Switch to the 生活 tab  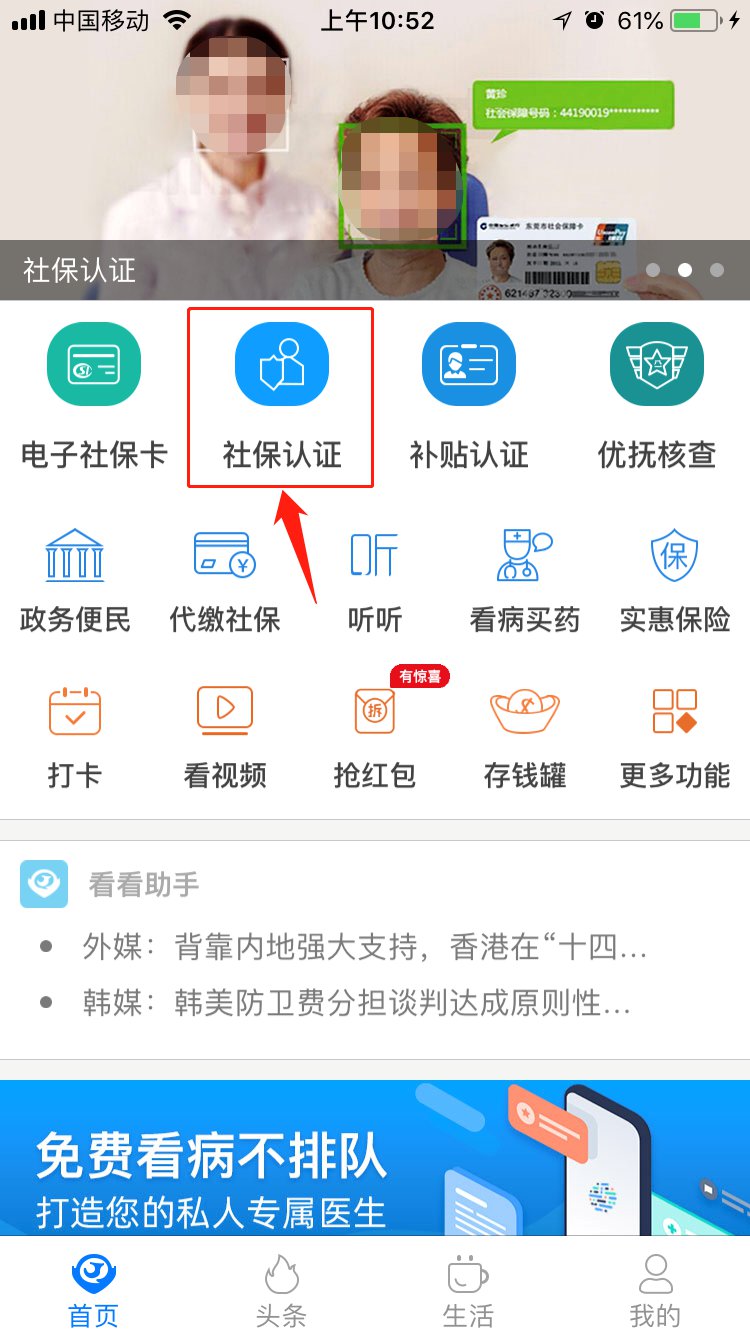click(468, 1291)
